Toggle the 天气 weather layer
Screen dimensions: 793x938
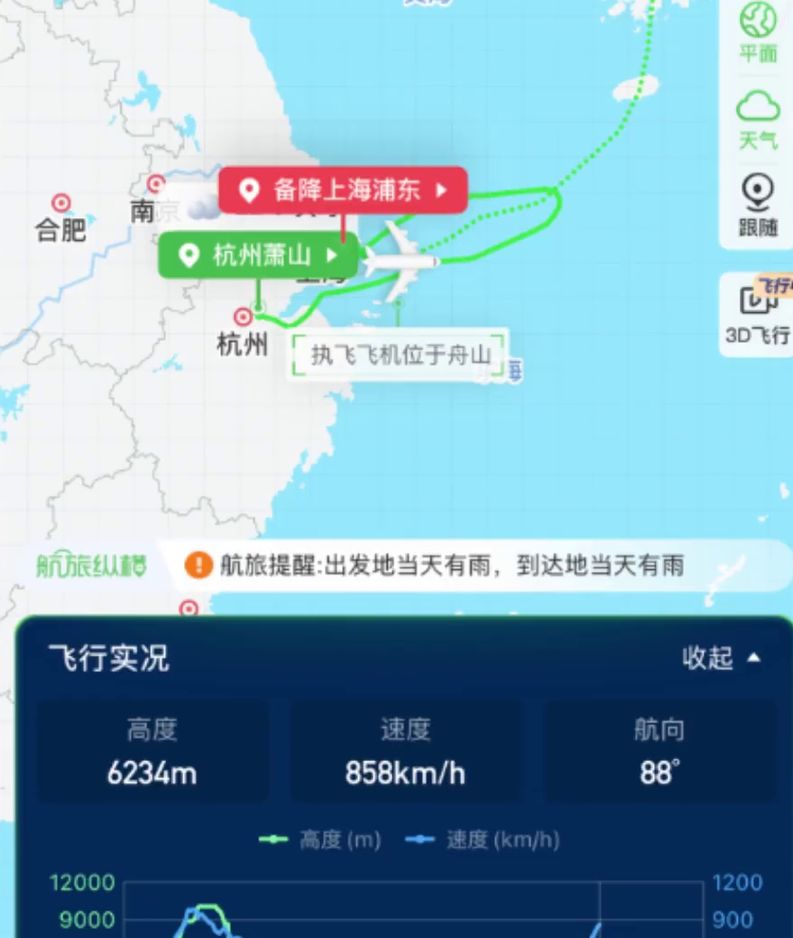click(x=758, y=118)
